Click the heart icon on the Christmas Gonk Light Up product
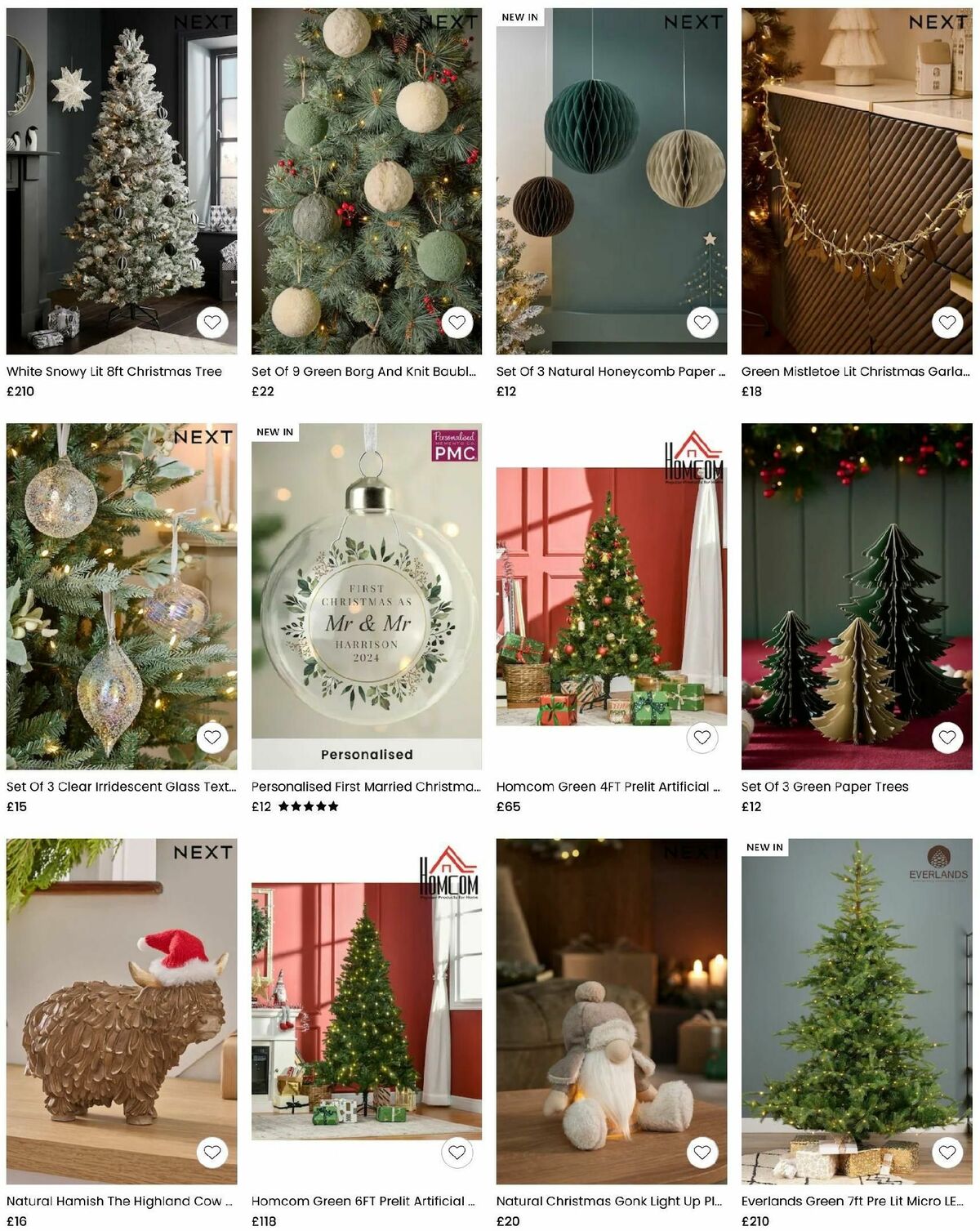Screen dimensions: 980x1231 click(x=701, y=1153)
